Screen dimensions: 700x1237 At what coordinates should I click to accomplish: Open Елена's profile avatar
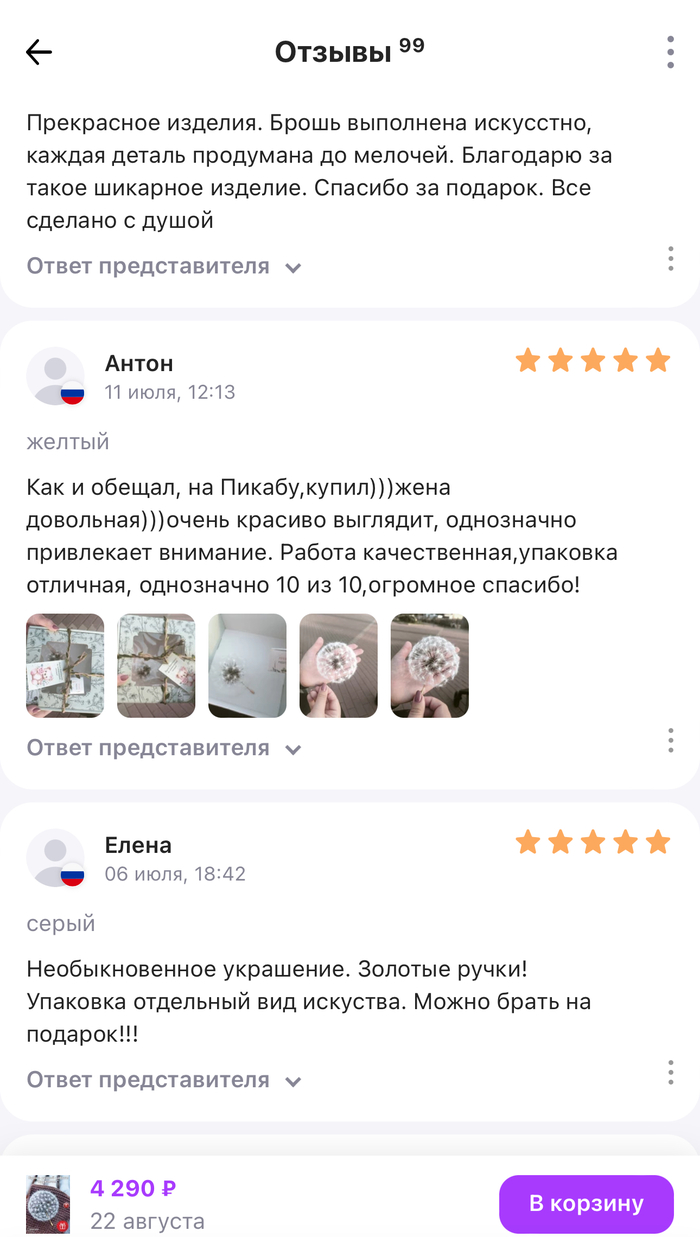pyautogui.click(x=55, y=858)
